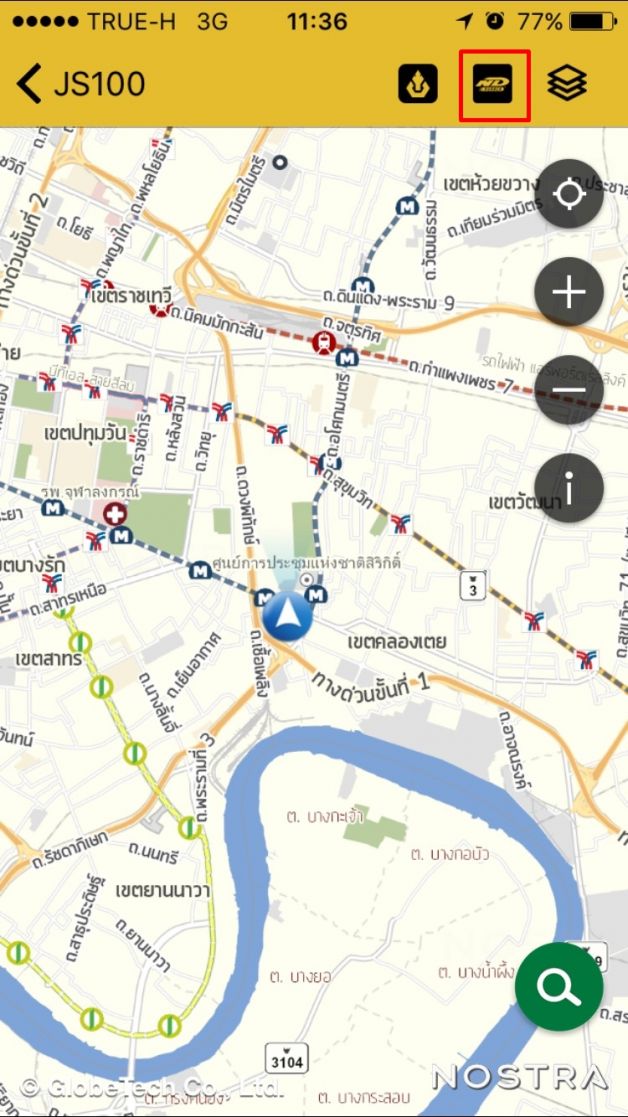Screen dimensions: 628x1117
Task: Tap the HD map mode icon
Action: pos(494,85)
